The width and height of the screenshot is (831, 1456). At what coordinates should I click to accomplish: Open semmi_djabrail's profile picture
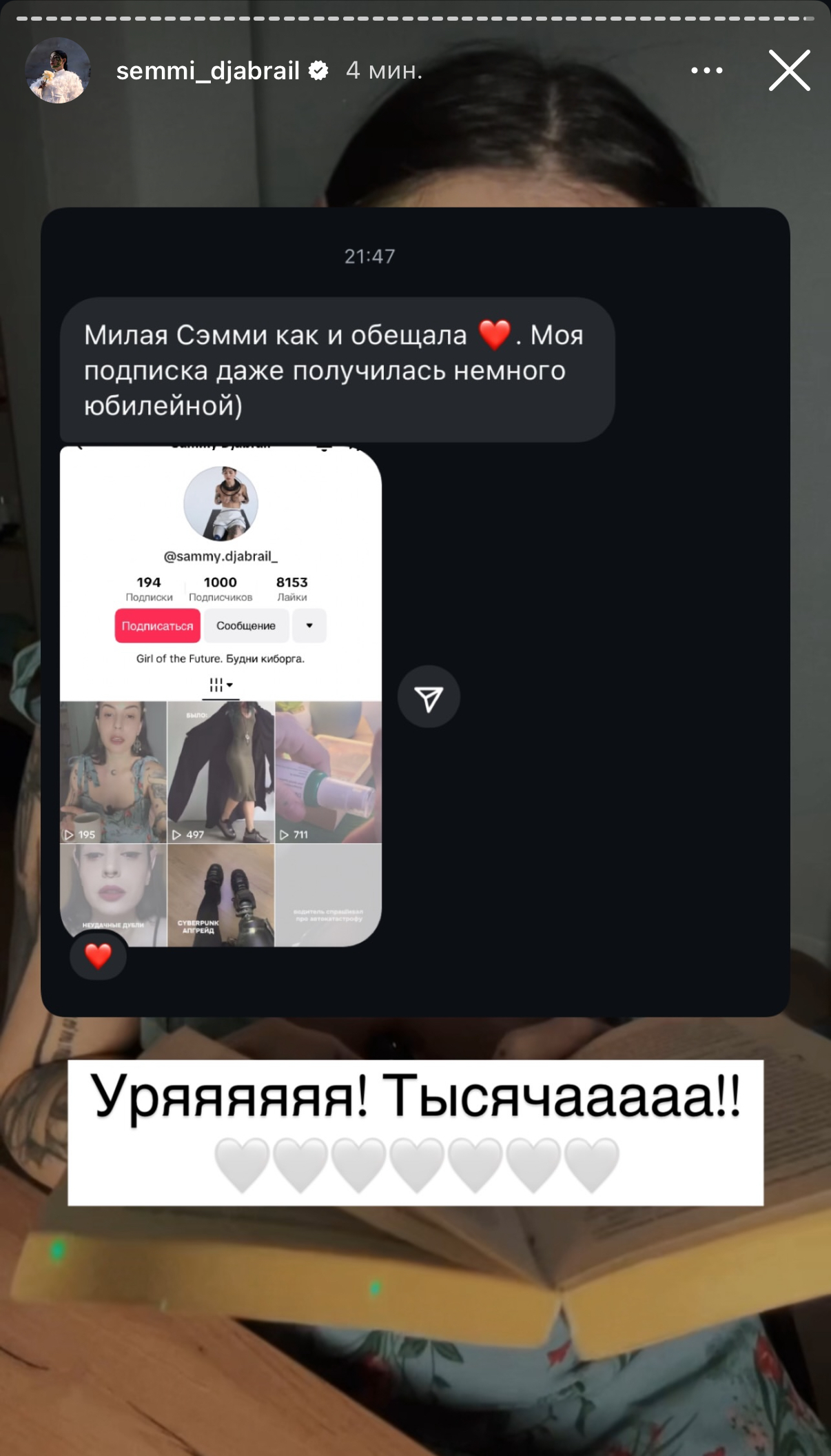[x=58, y=70]
